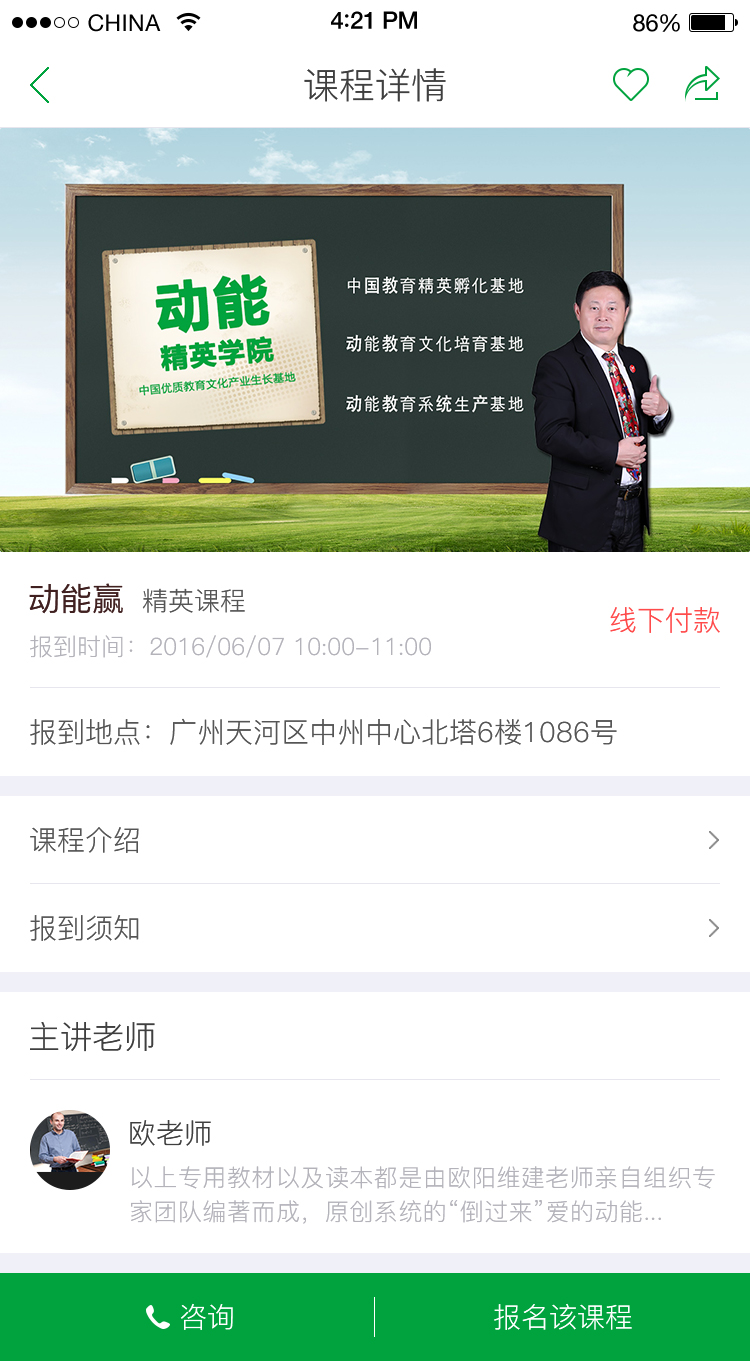View teacher 欧老师's profile

click(x=375, y=1166)
